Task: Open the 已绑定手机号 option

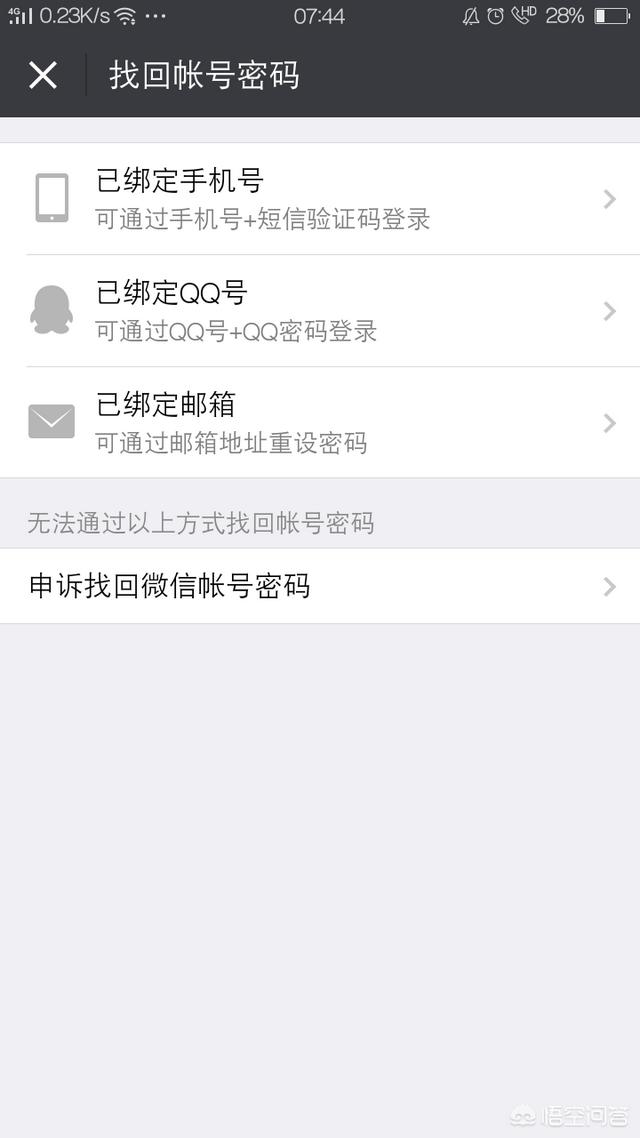Action: (x=320, y=199)
